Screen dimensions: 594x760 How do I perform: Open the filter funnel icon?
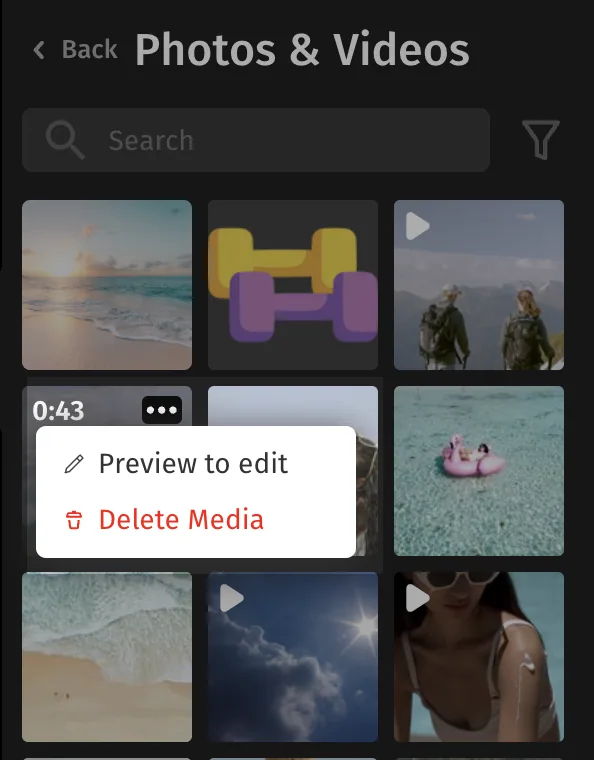(x=541, y=140)
